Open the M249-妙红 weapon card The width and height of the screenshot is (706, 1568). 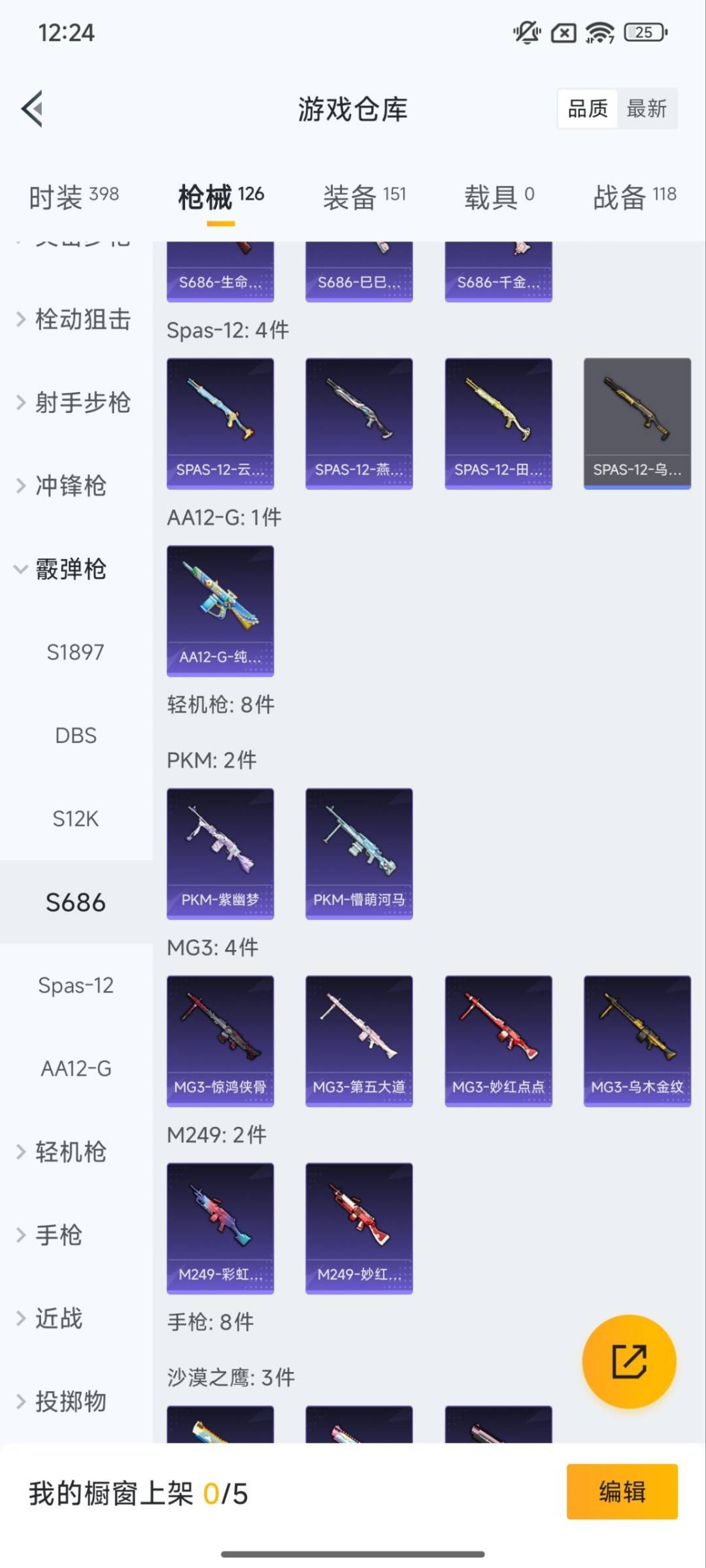click(359, 1228)
